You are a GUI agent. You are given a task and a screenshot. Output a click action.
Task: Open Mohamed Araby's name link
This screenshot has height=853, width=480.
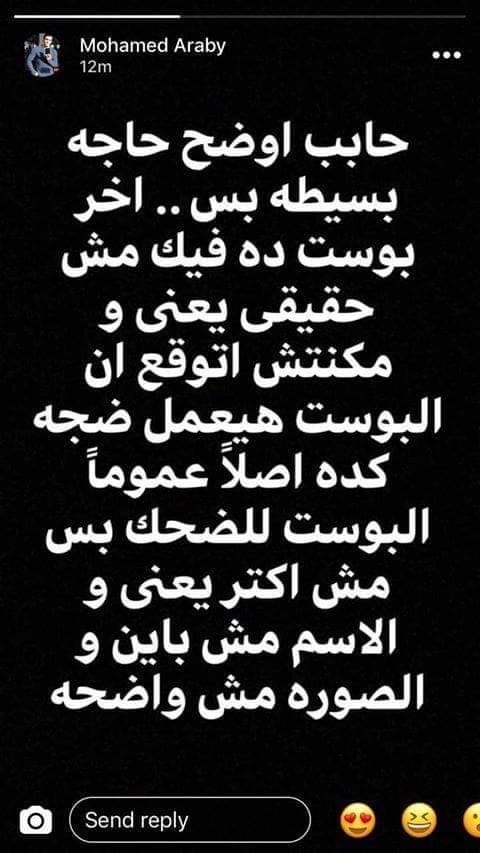[152, 46]
